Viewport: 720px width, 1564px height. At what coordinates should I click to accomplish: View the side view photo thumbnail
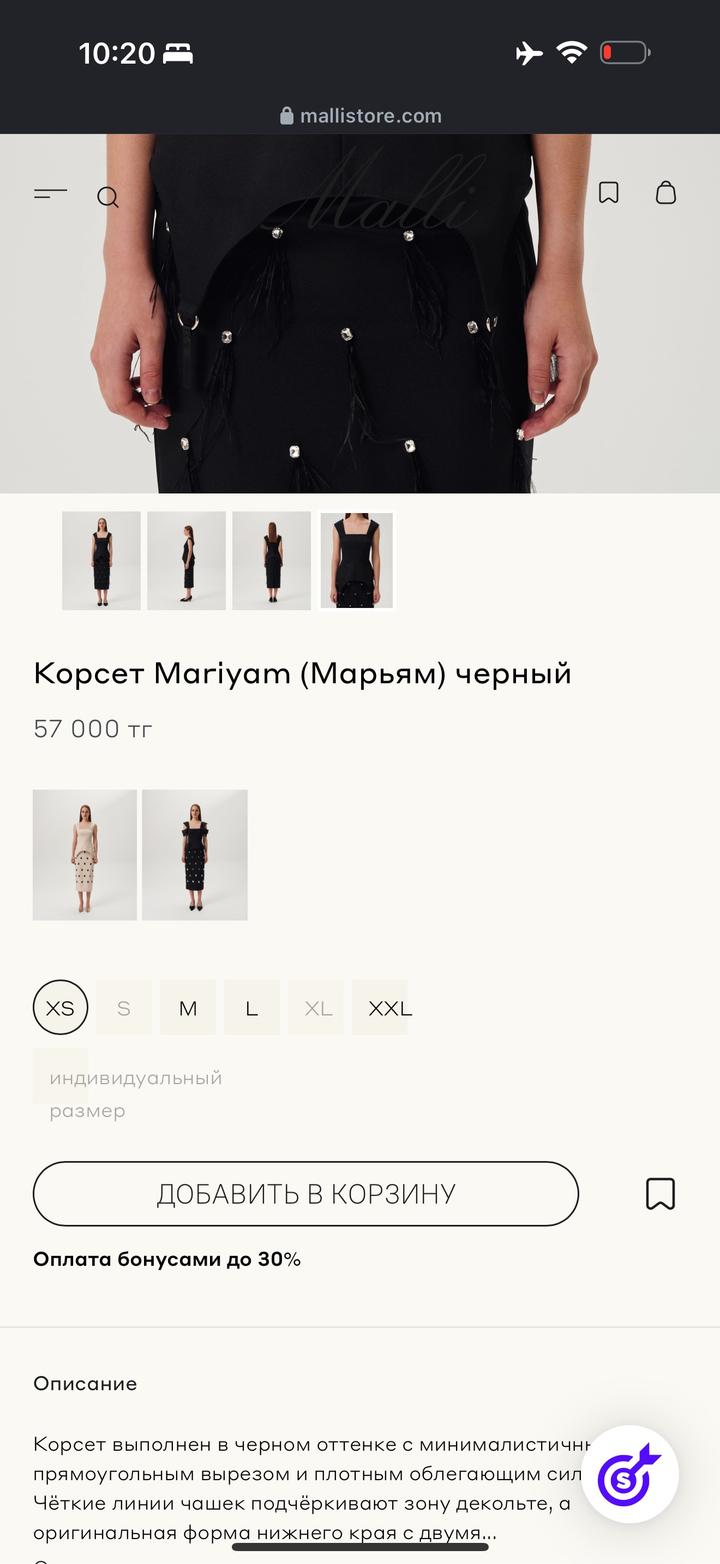click(187, 561)
